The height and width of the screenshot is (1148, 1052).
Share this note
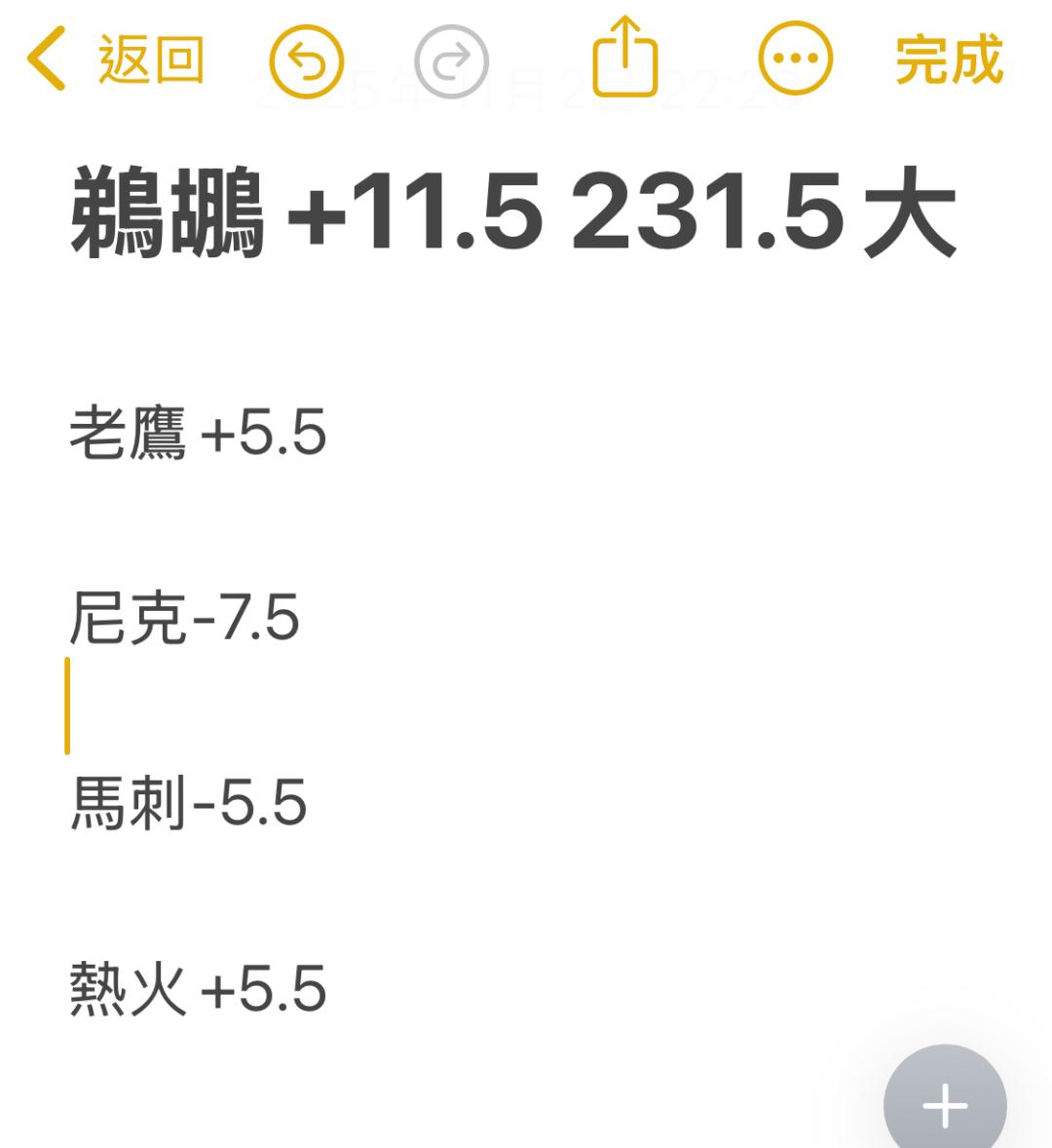click(625, 58)
